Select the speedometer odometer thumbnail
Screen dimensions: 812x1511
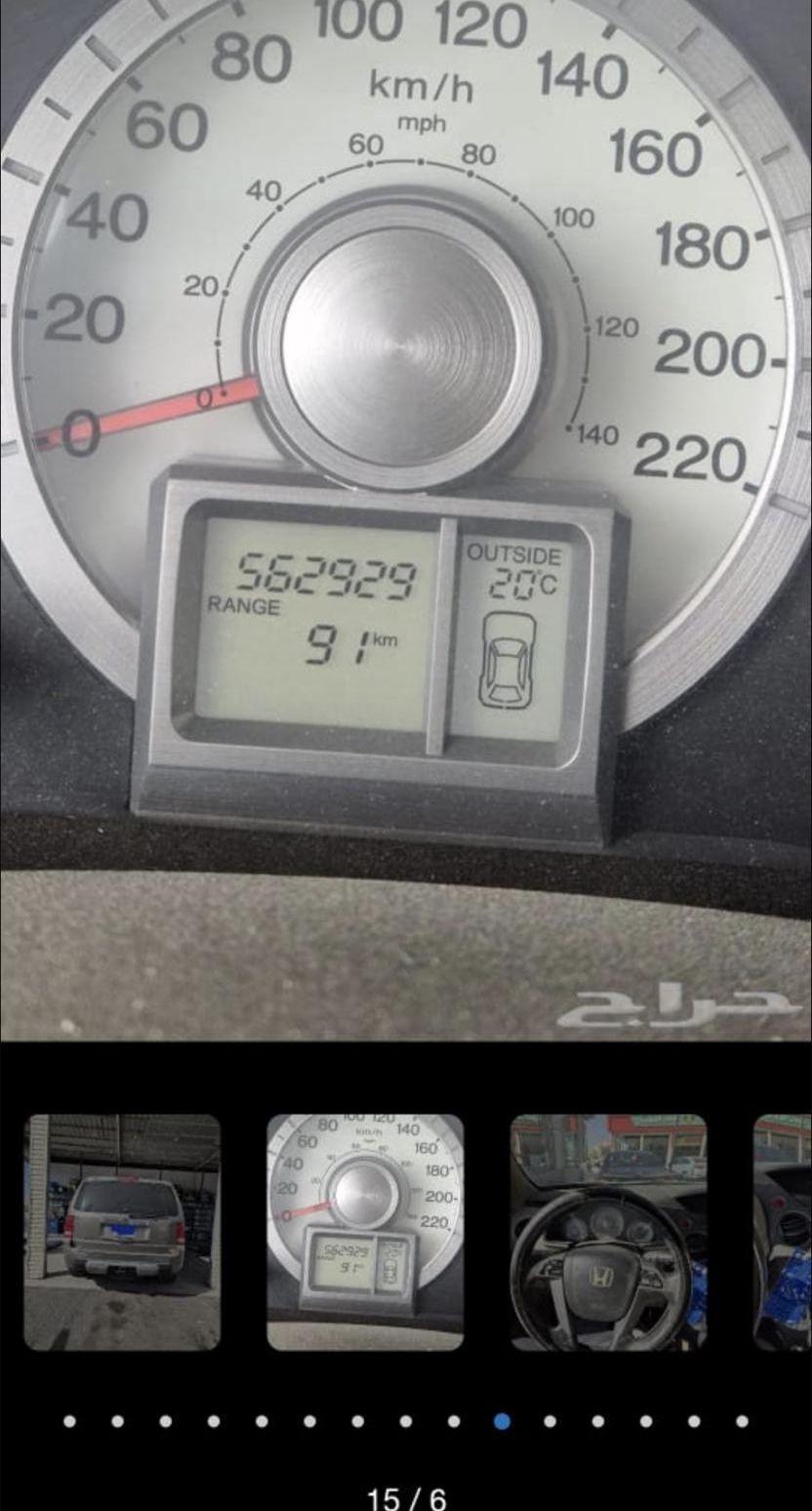(x=365, y=1232)
